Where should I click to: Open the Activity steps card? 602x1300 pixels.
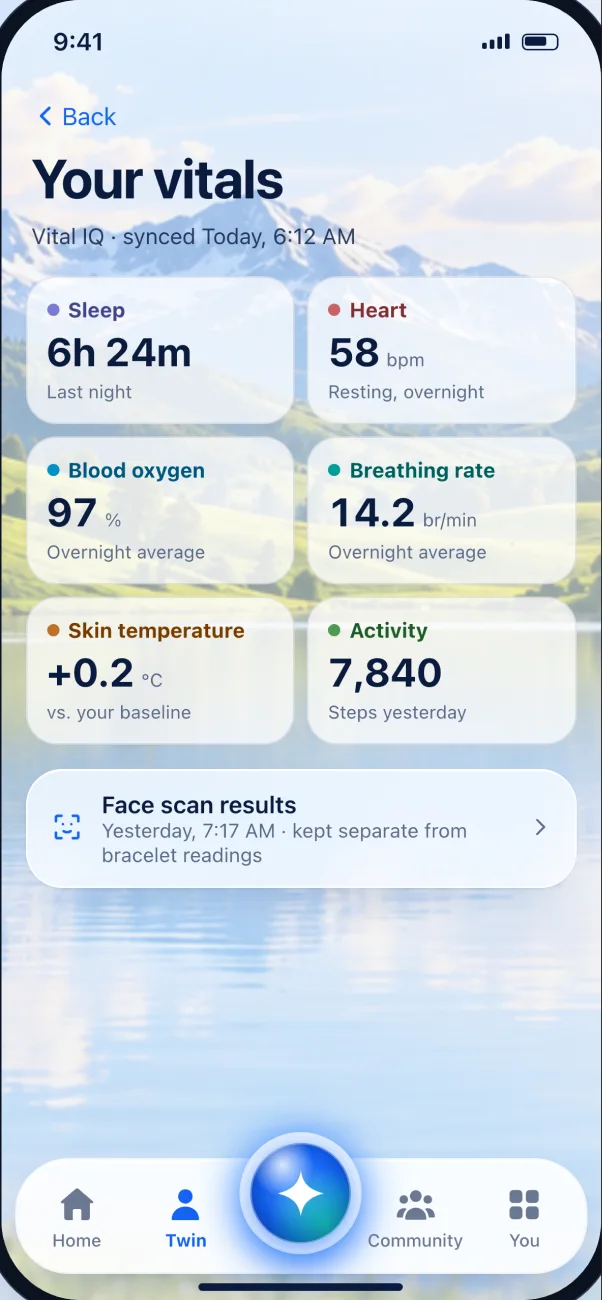click(x=442, y=670)
